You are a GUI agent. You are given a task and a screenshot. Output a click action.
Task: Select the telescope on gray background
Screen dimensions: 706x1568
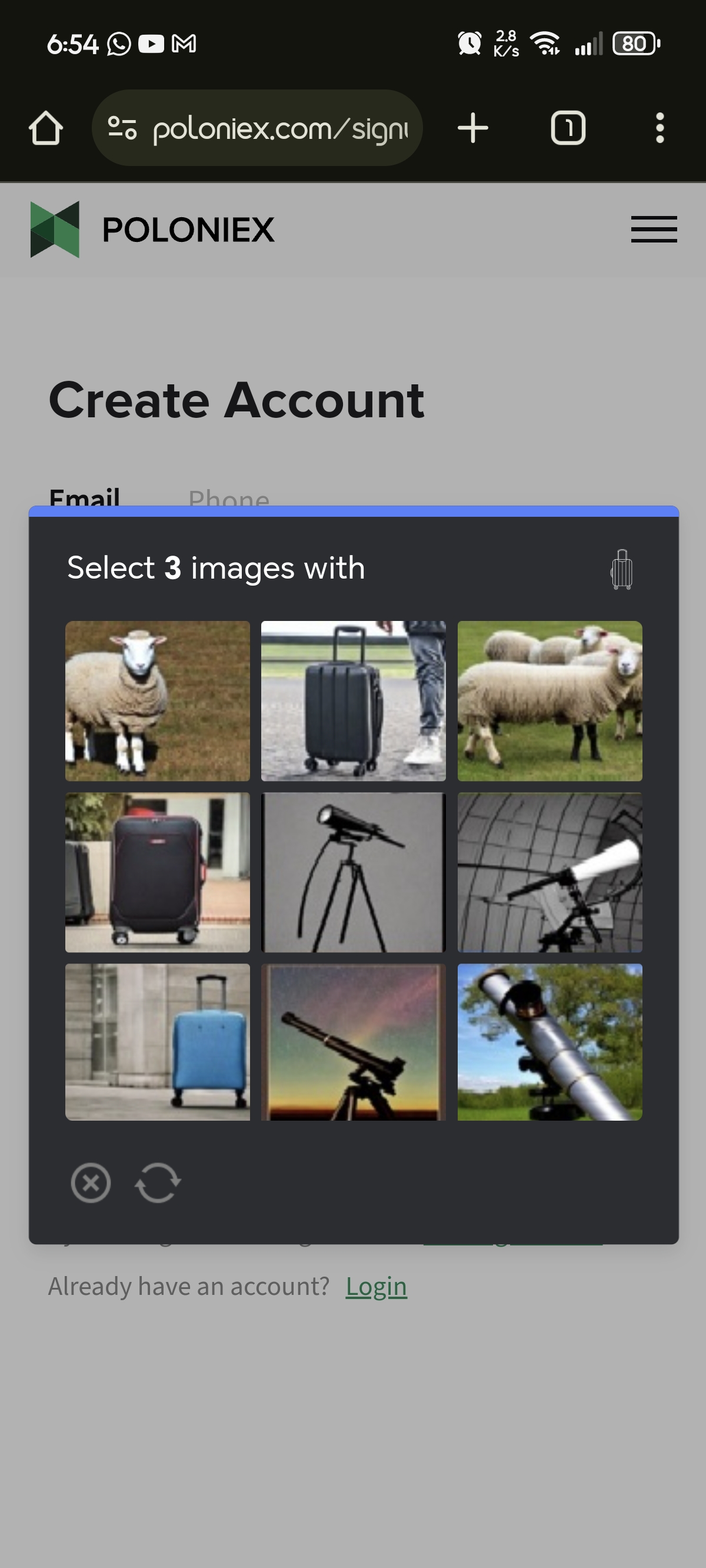pyautogui.click(x=353, y=872)
